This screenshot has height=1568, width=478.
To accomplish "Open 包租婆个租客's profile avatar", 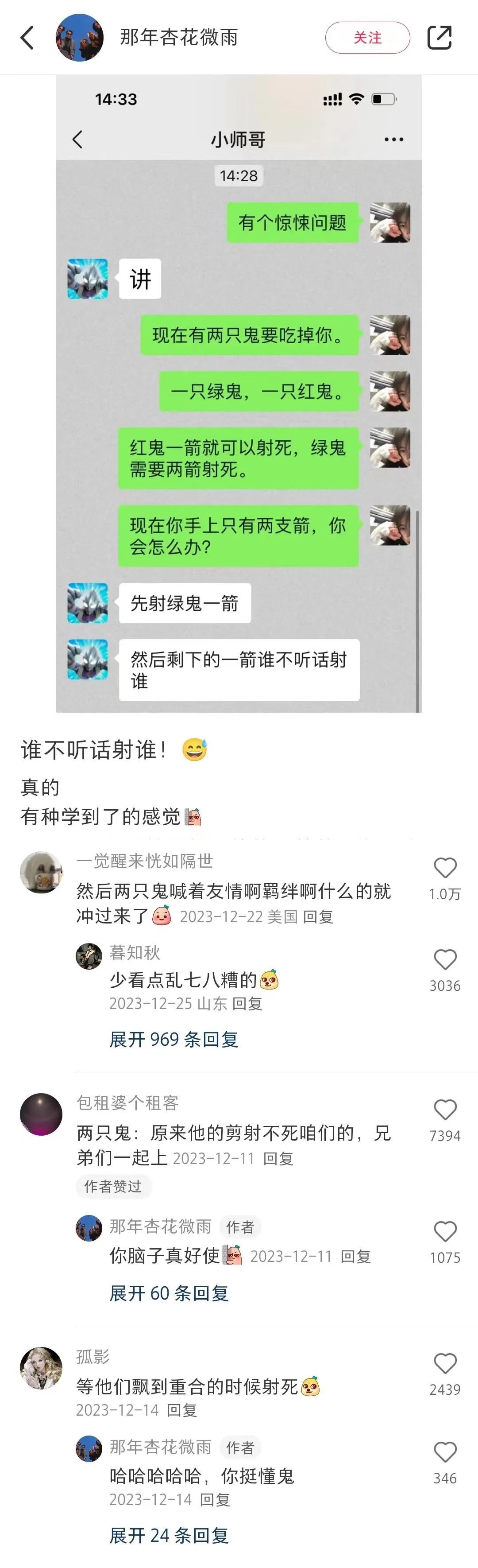I will 41,1114.
